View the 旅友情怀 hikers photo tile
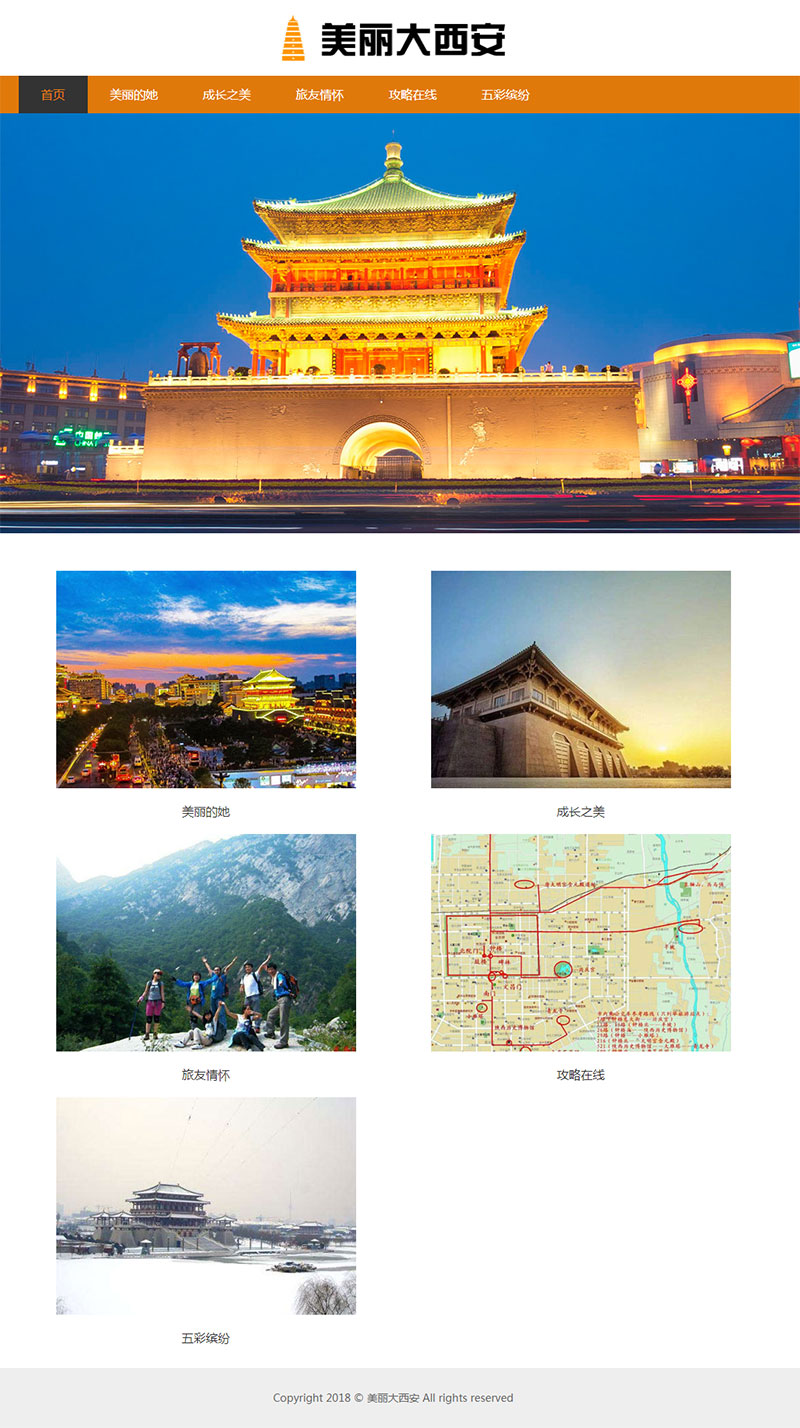Screen dimensions: 800x1428 (206, 942)
